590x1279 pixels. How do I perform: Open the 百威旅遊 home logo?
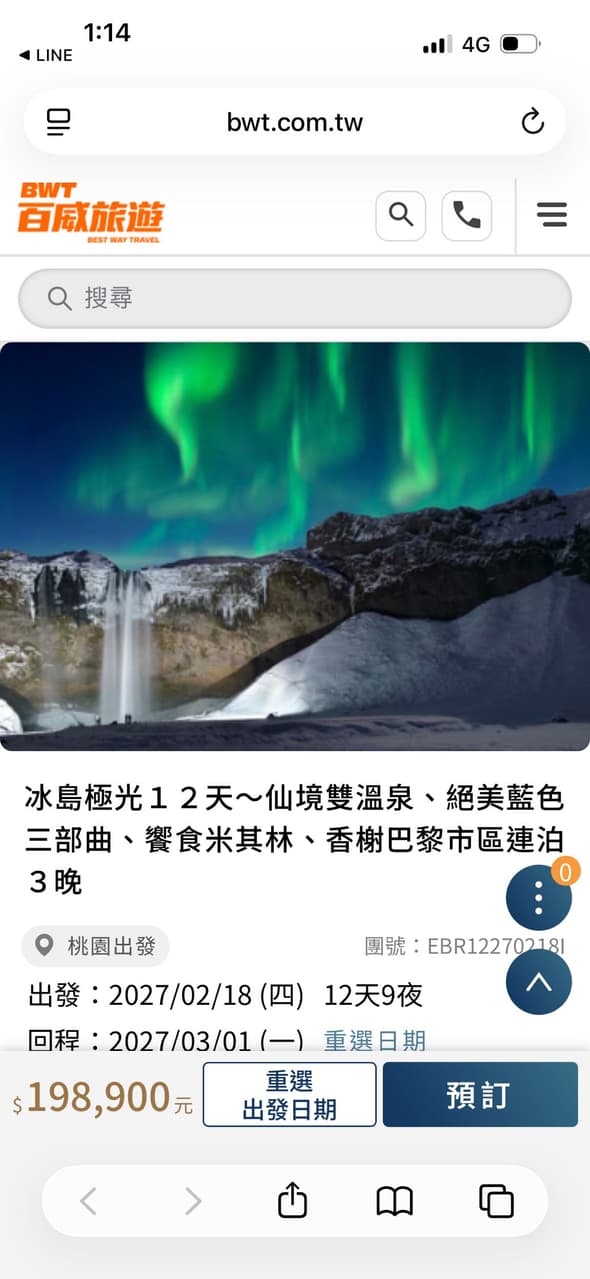click(x=90, y=213)
